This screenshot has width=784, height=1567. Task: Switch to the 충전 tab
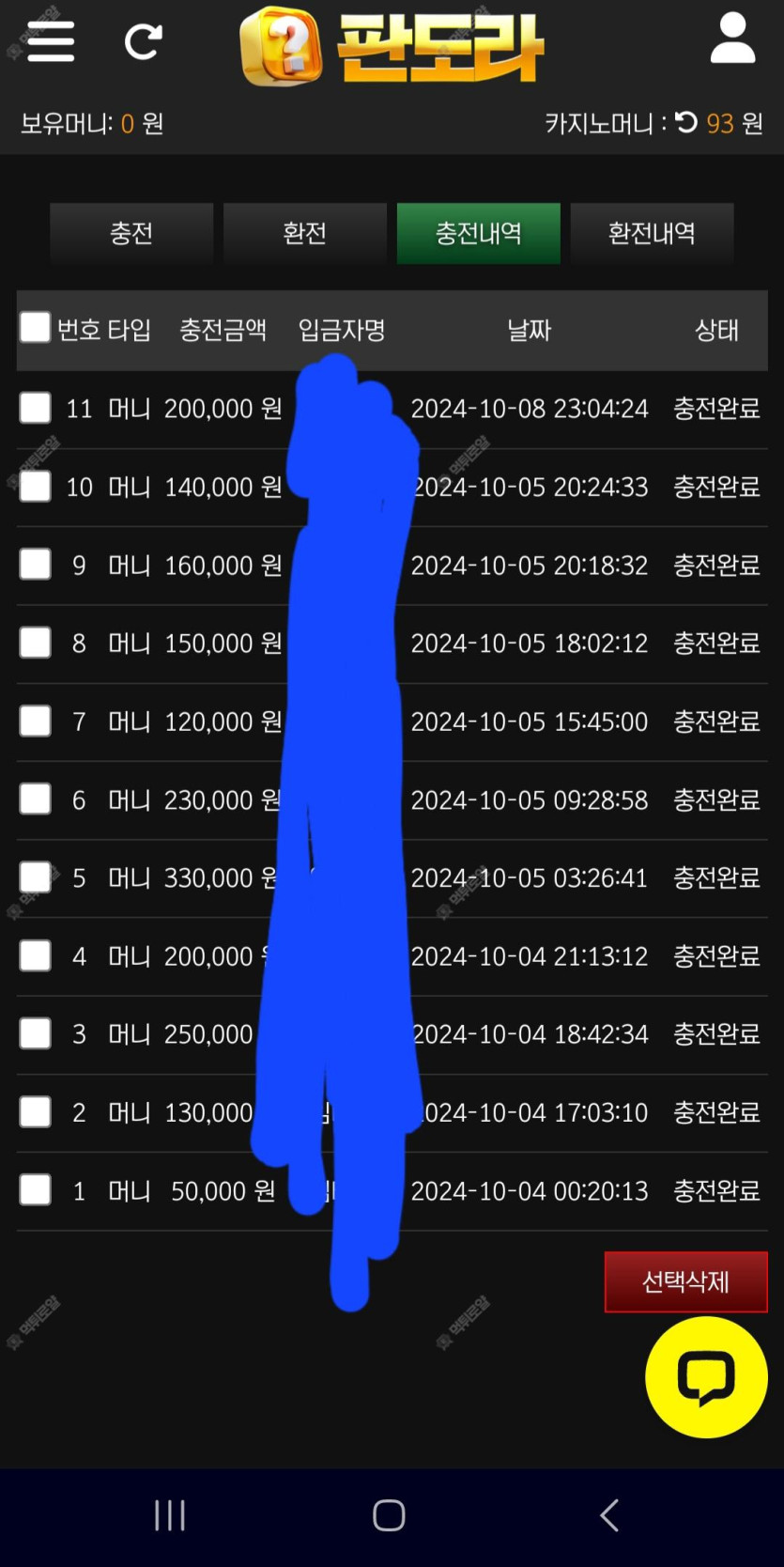pos(131,233)
